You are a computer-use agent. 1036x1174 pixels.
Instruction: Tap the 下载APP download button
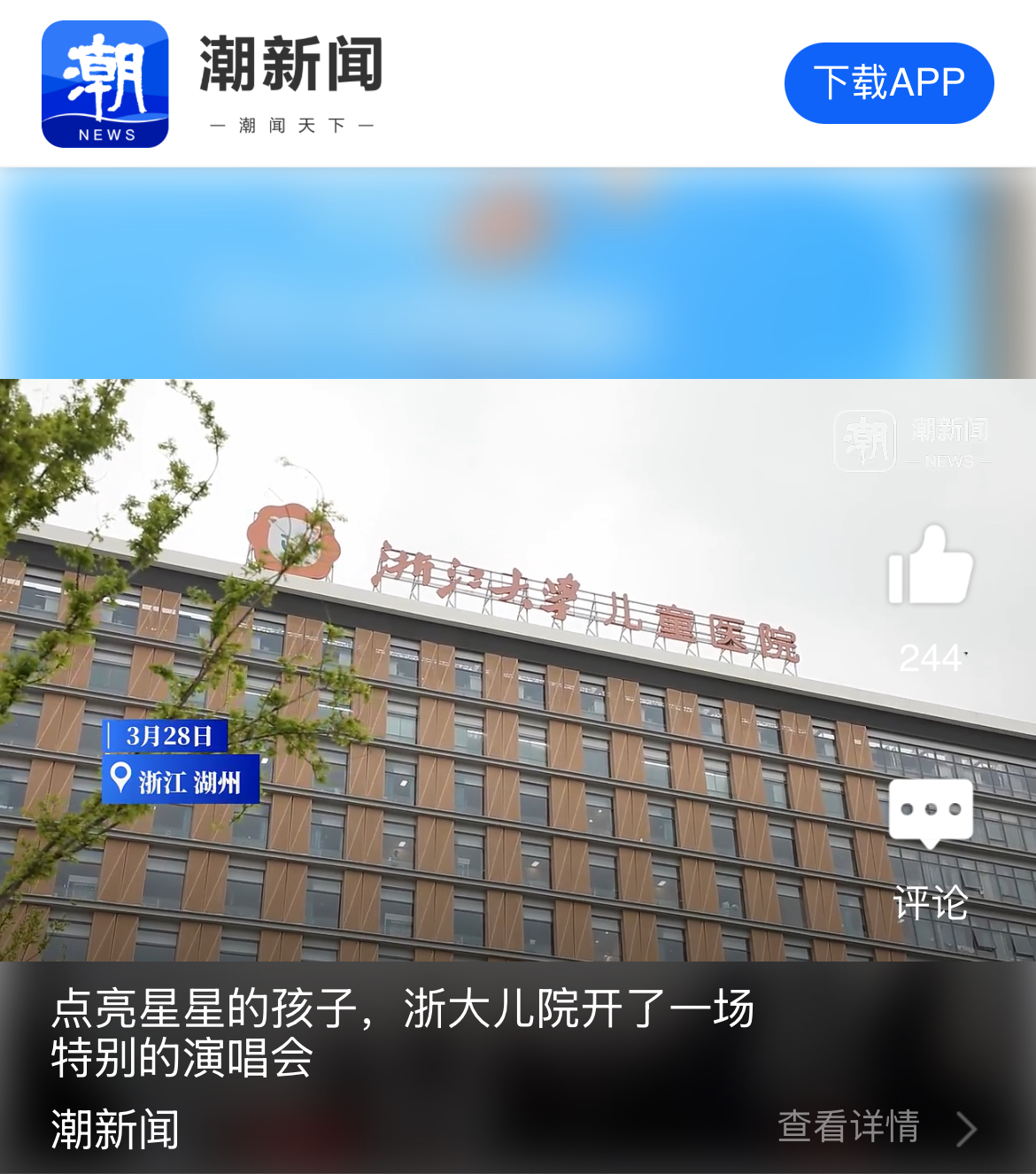pyautogui.click(x=889, y=83)
